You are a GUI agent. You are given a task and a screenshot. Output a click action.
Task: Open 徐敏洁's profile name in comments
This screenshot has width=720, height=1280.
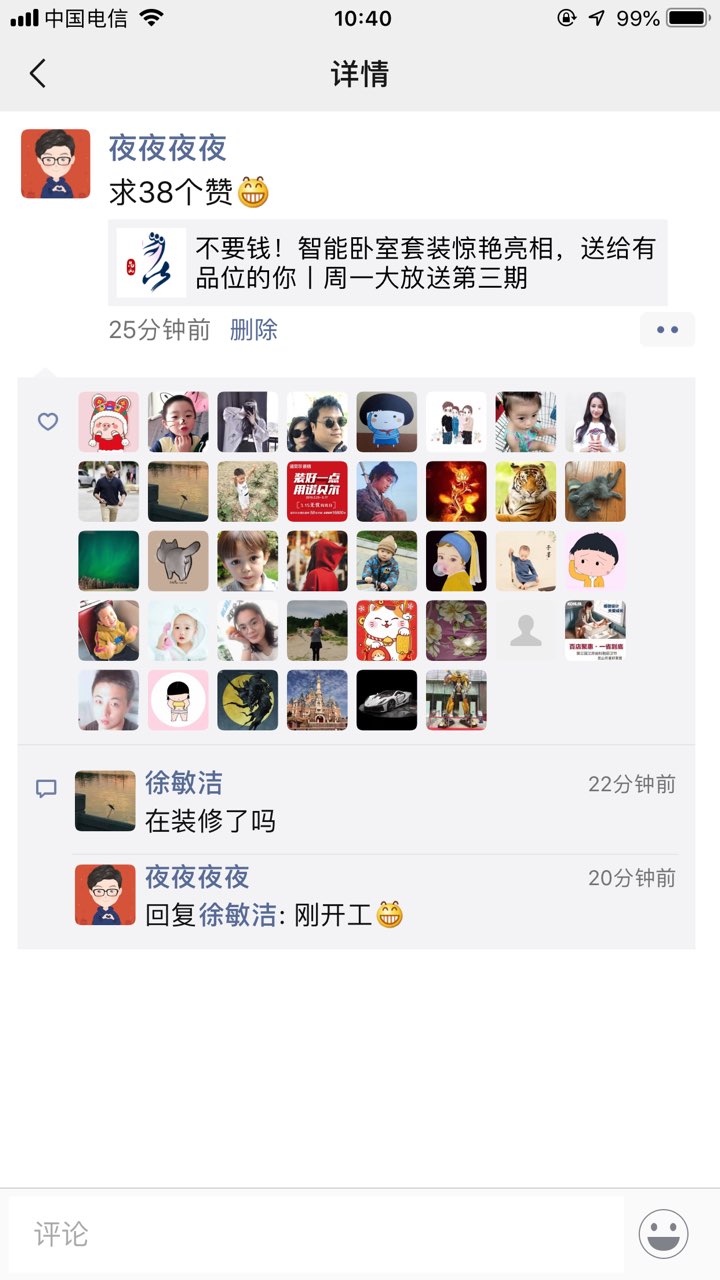pyautogui.click(x=184, y=783)
